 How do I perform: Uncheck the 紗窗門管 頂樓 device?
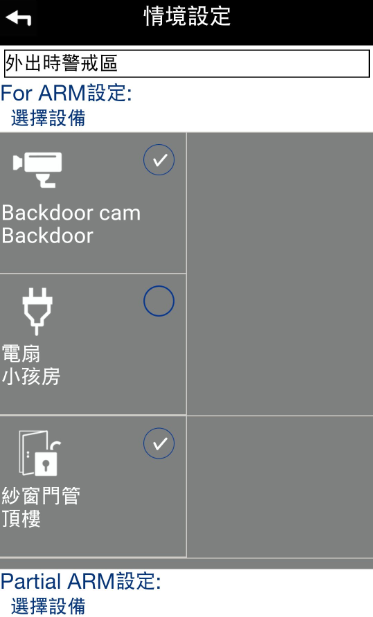(x=159, y=443)
